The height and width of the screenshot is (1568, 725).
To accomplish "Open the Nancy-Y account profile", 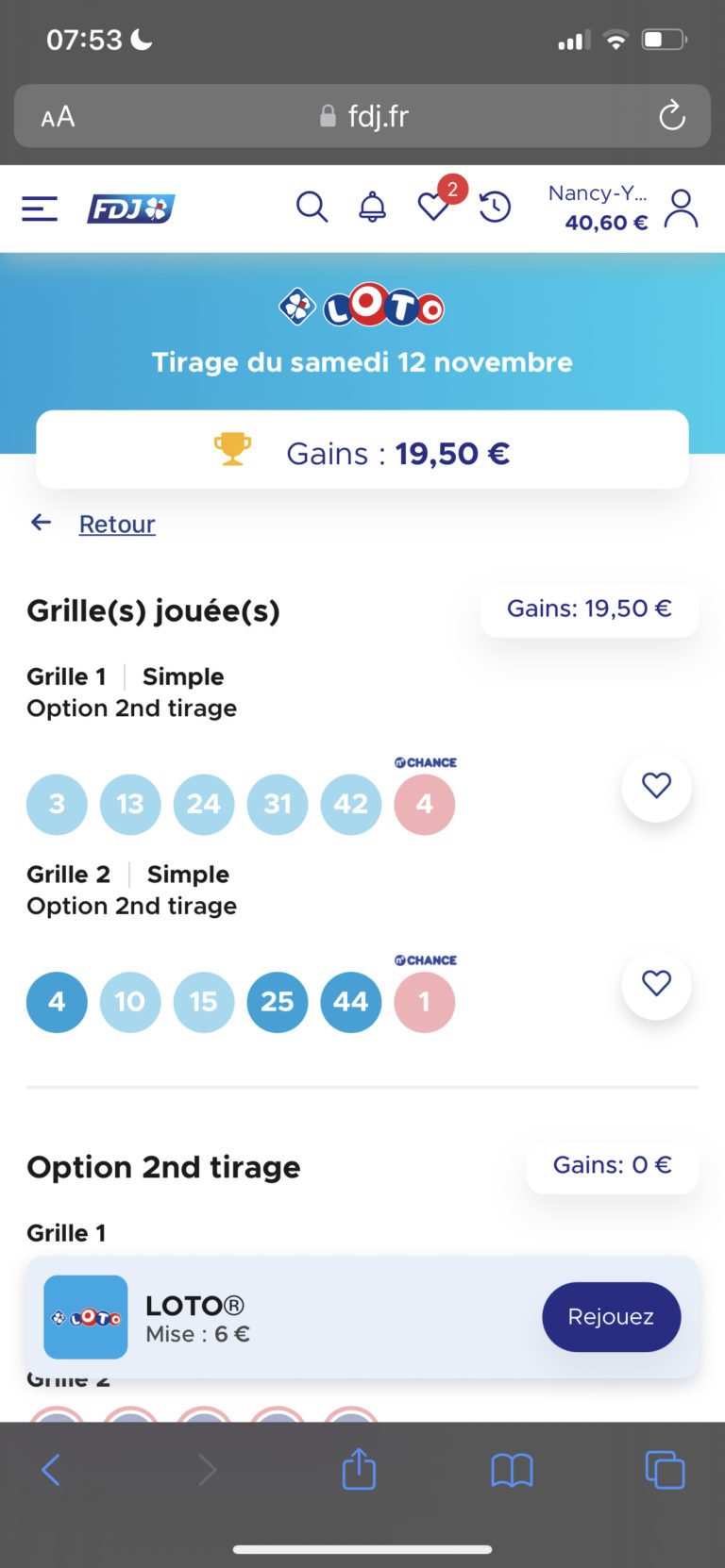I will point(681,209).
